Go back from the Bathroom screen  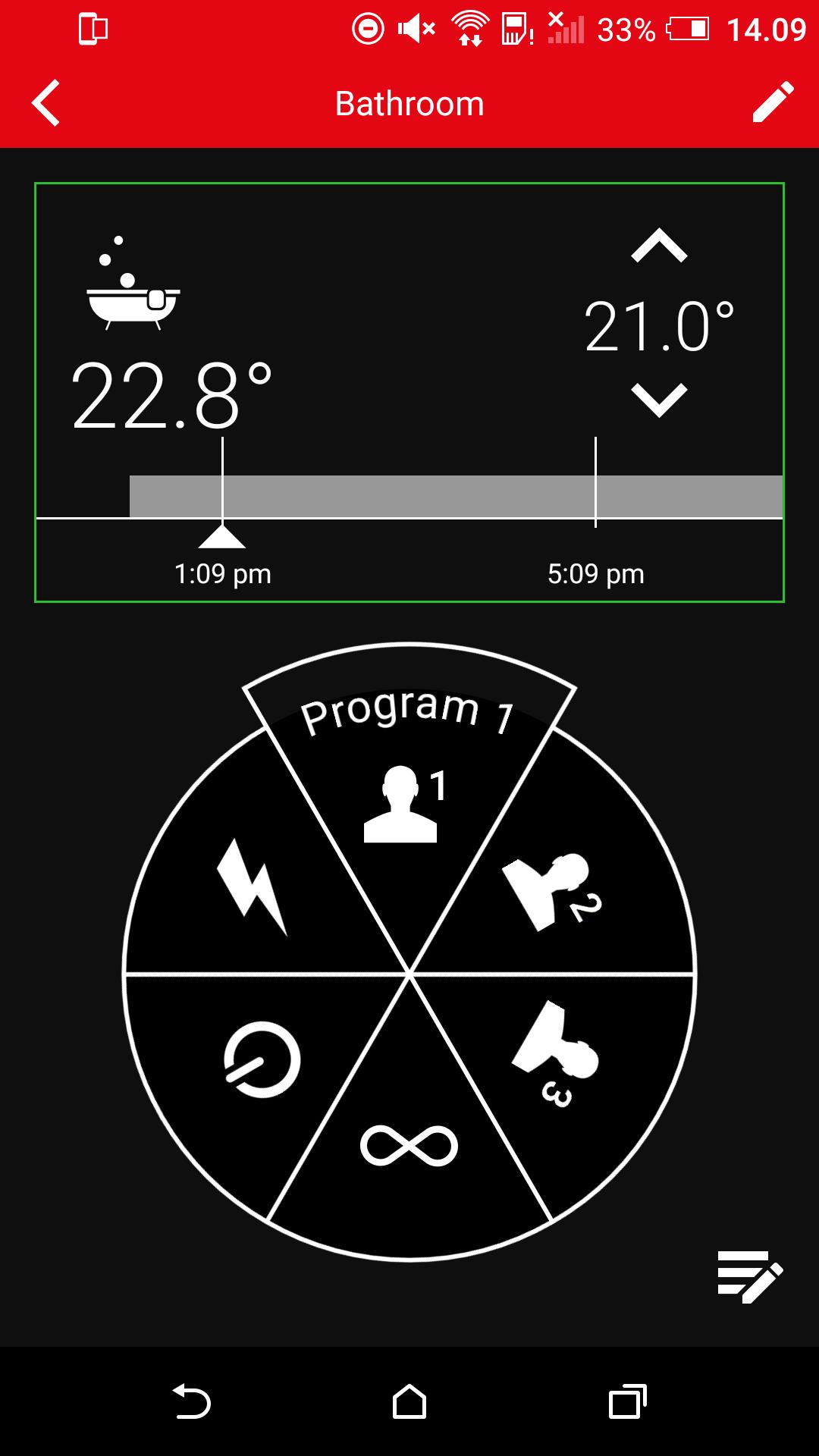click(45, 103)
